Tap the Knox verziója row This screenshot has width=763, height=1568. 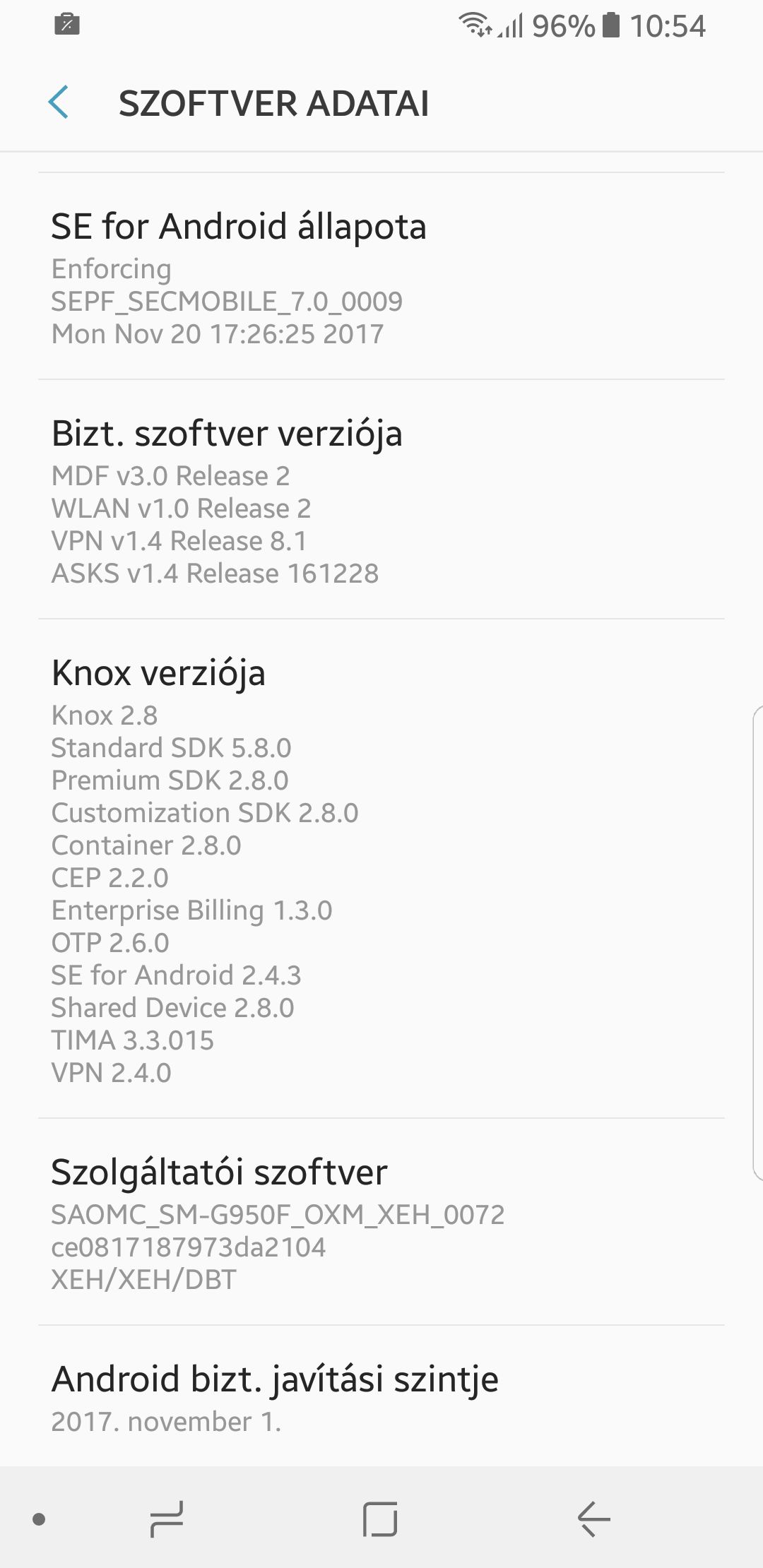(381, 869)
